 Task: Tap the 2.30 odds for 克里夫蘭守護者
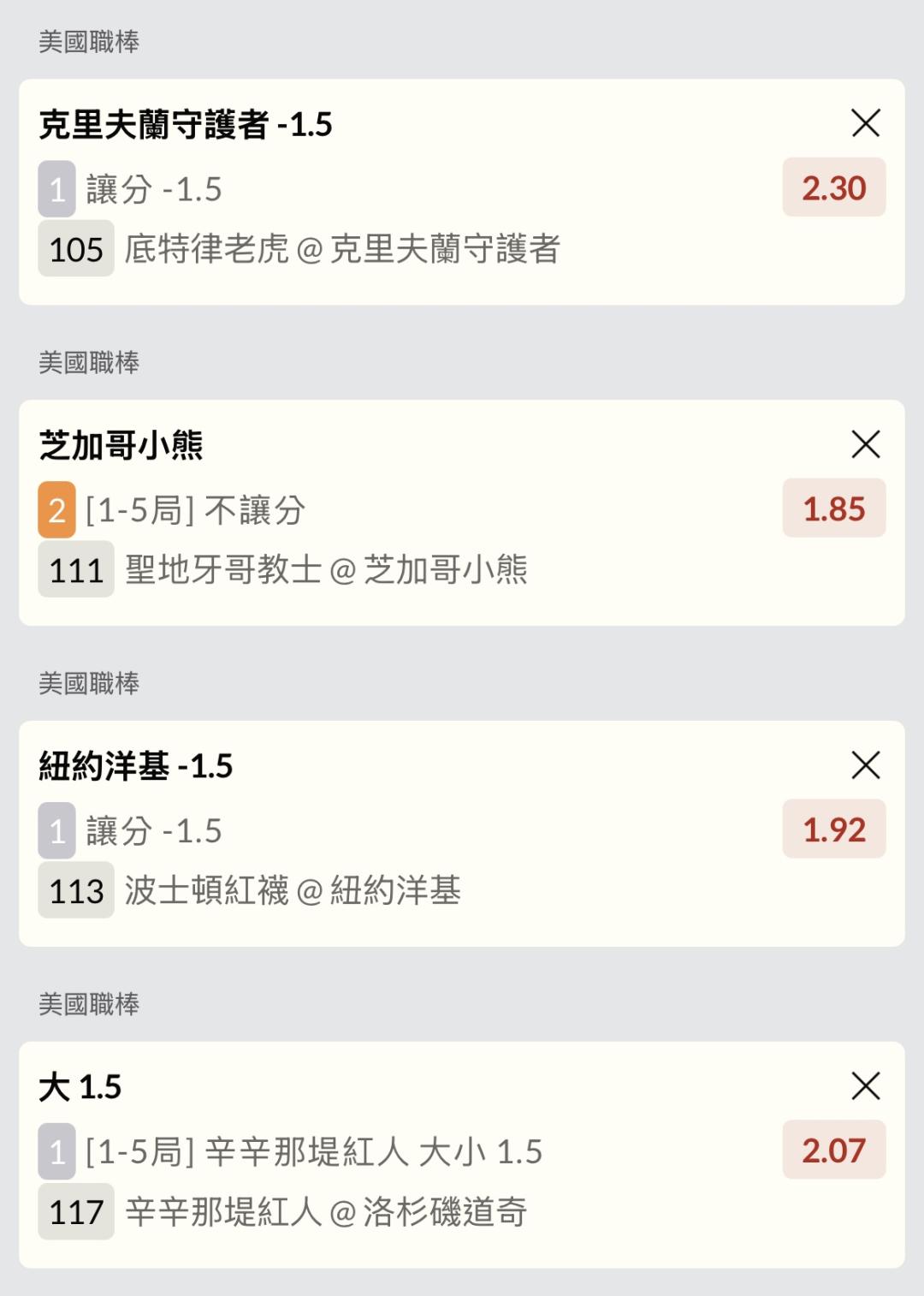833,187
